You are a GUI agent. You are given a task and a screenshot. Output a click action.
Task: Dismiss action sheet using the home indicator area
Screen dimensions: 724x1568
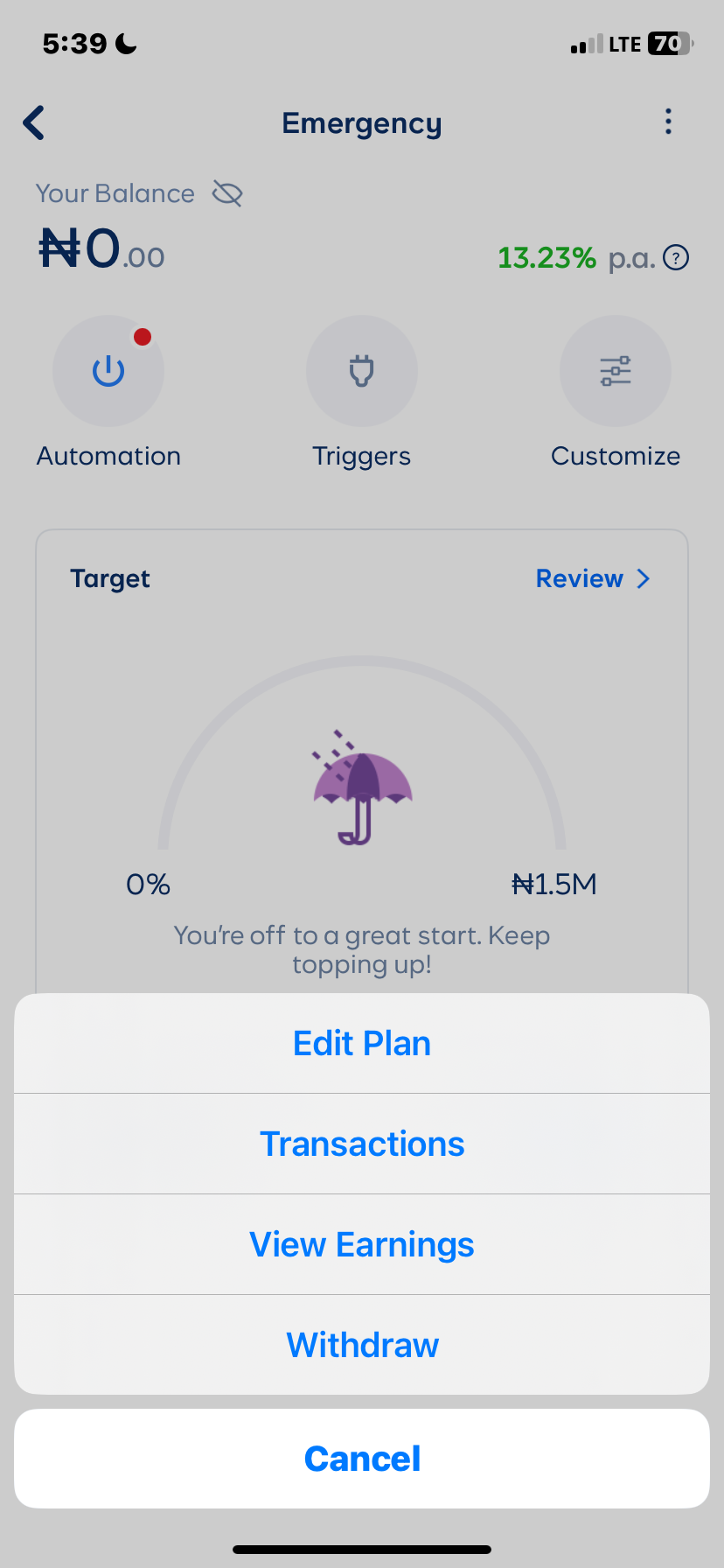click(362, 1547)
